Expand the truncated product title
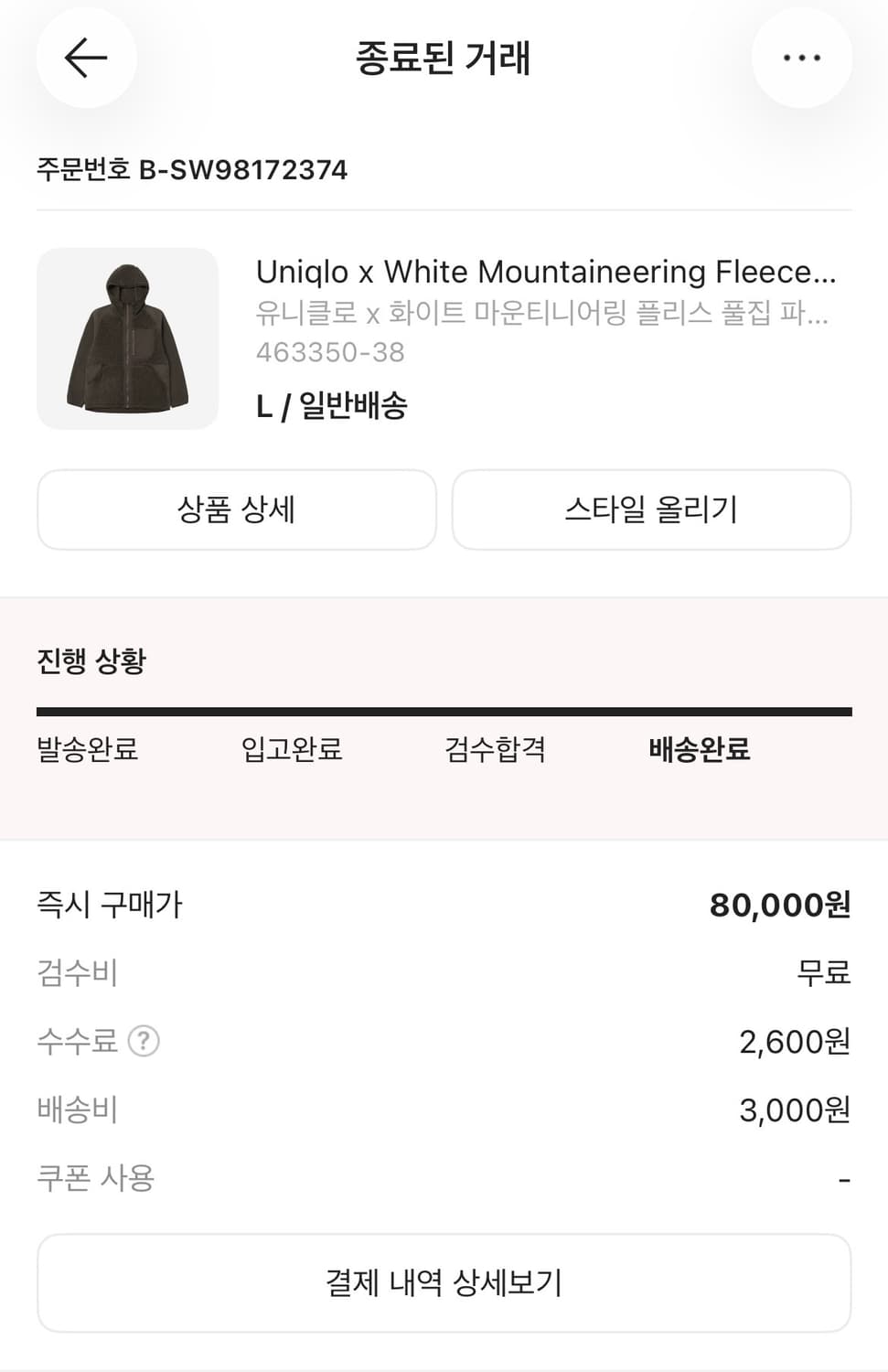 point(549,271)
